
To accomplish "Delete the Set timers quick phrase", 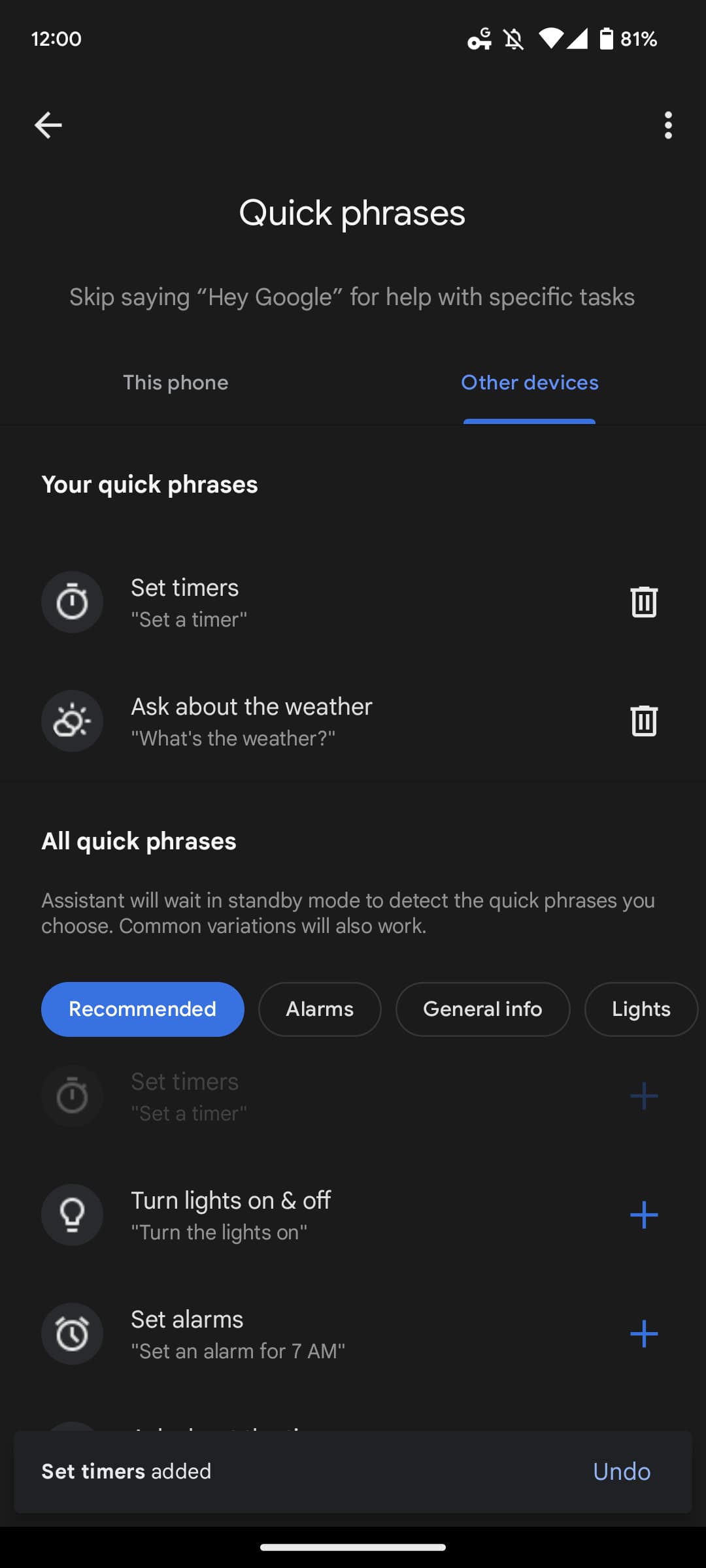I will tap(643, 602).
